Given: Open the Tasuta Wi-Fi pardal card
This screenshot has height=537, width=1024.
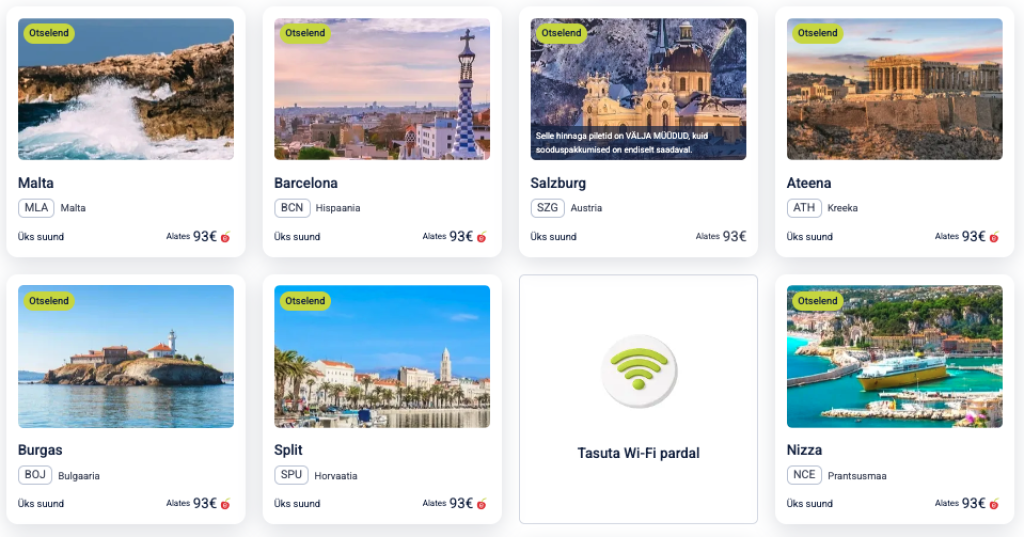Looking at the screenshot, I should [x=638, y=399].
